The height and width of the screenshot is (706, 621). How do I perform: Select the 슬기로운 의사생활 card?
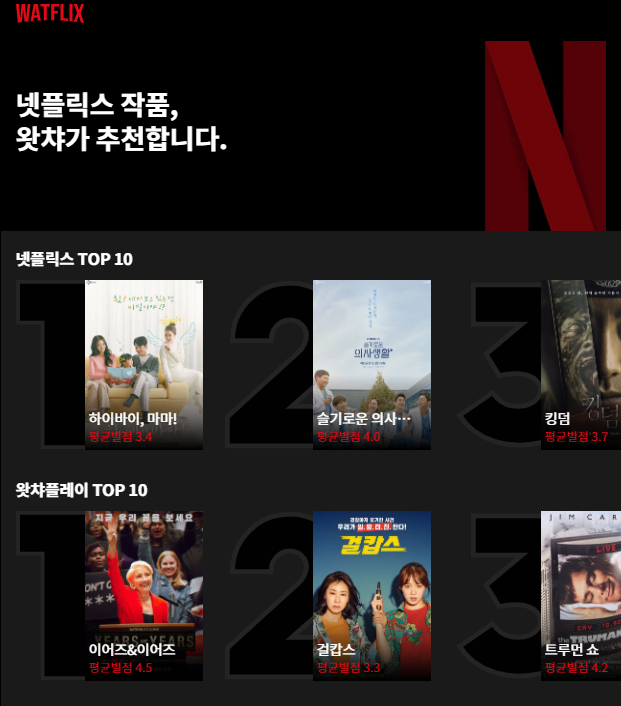[372, 364]
